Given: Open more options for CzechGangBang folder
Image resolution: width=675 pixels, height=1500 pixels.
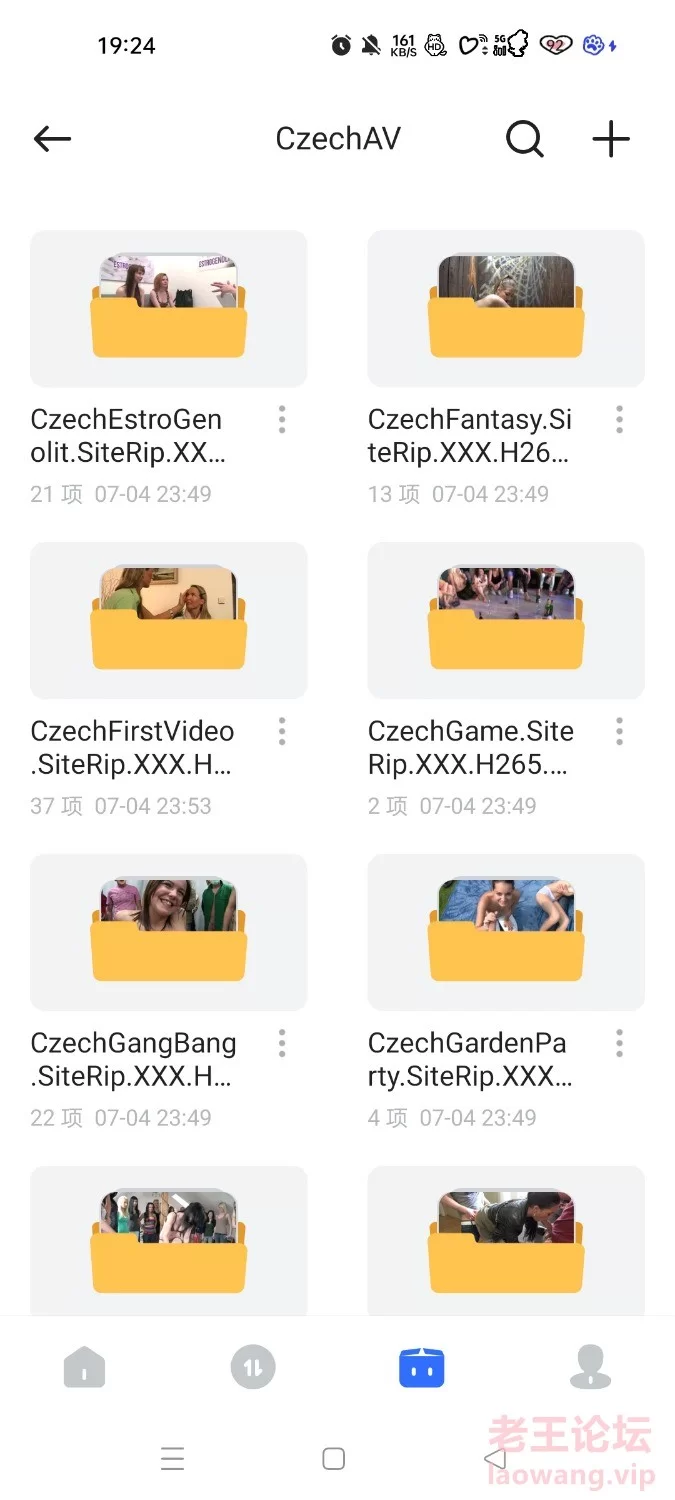Looking at the screenshot, I should [282, 1044].
